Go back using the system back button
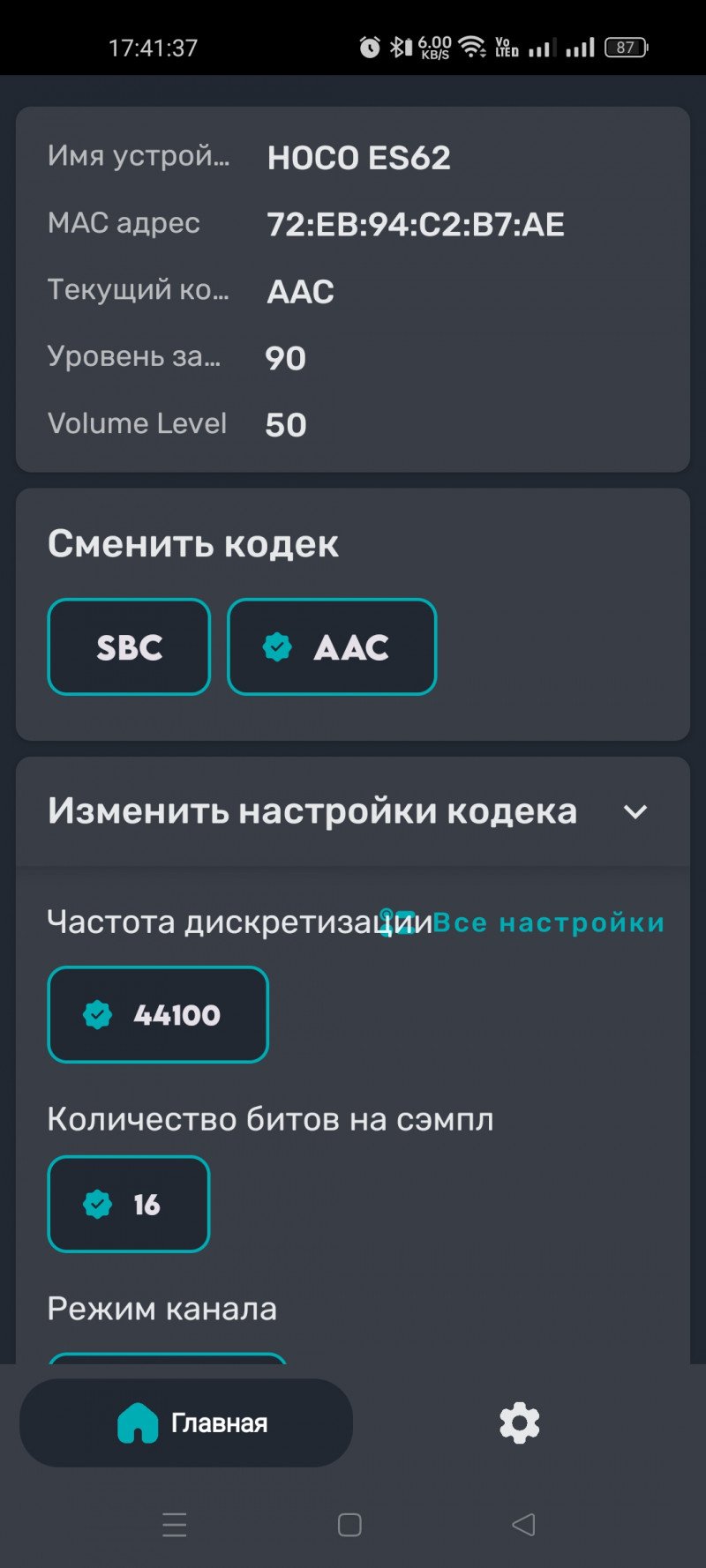Image resolution: width=706 pixels, height=1568 pixels. [x=523, y=1524]
